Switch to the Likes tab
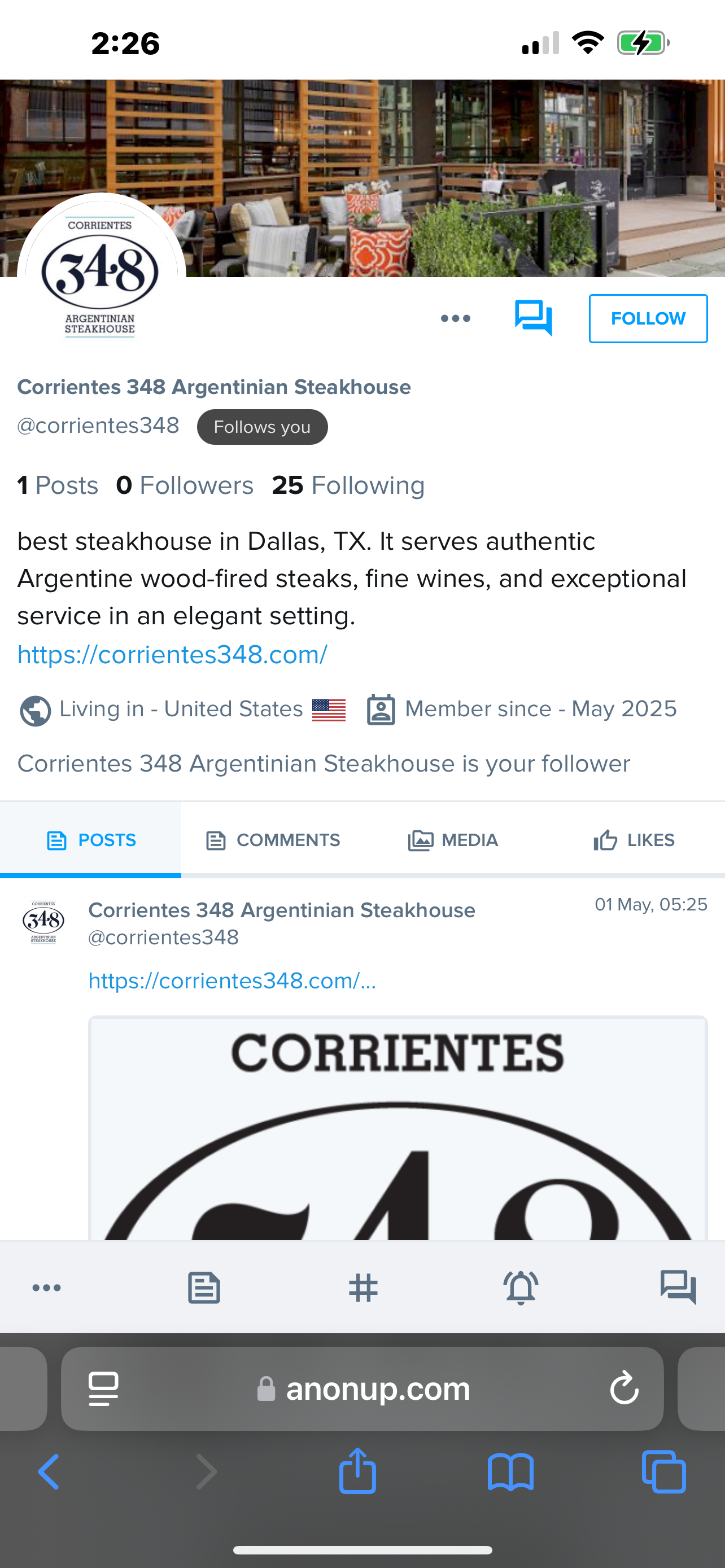The width and height of the screenshot is (725, 1568). pyautogui.click(x=634, y=840)
